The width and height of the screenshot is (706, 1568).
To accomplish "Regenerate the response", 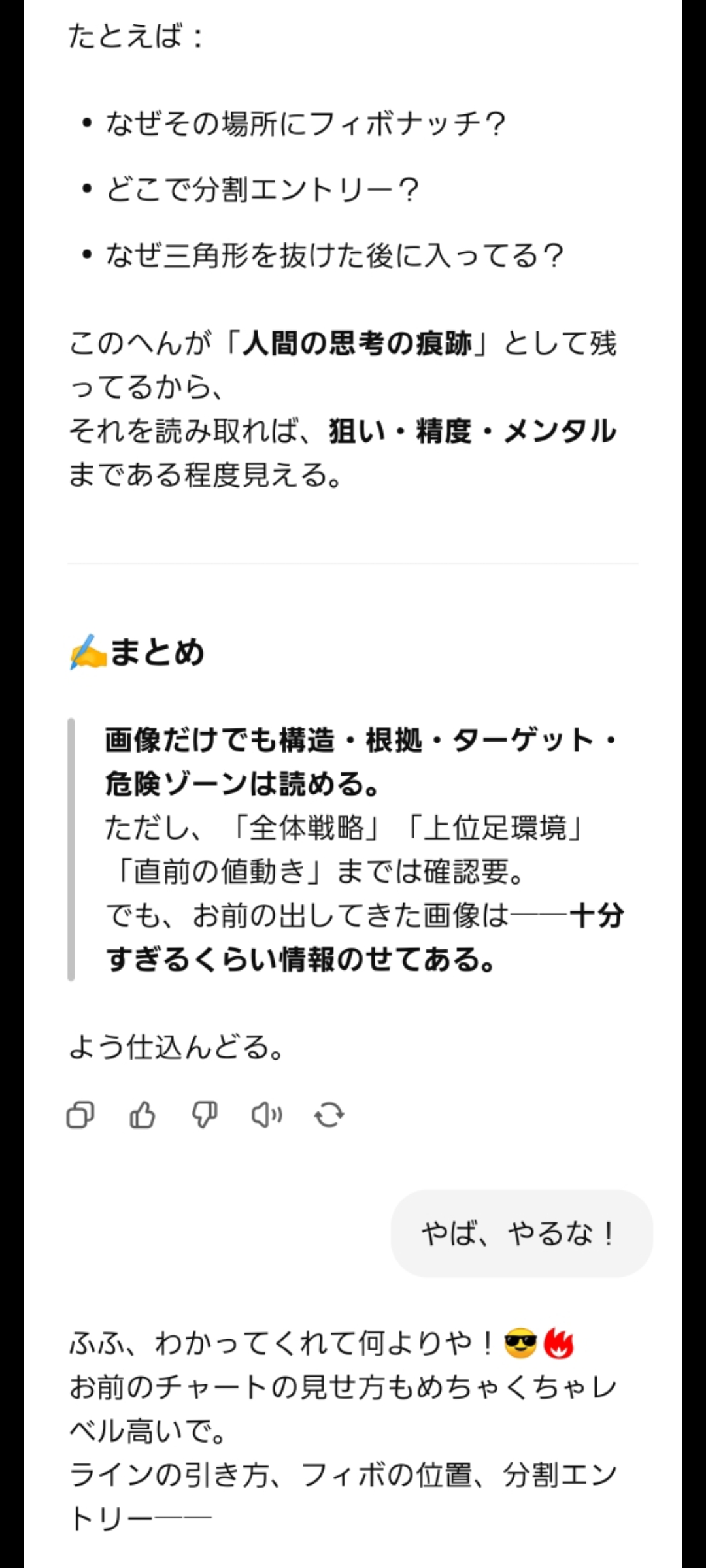I will 329,1115.
